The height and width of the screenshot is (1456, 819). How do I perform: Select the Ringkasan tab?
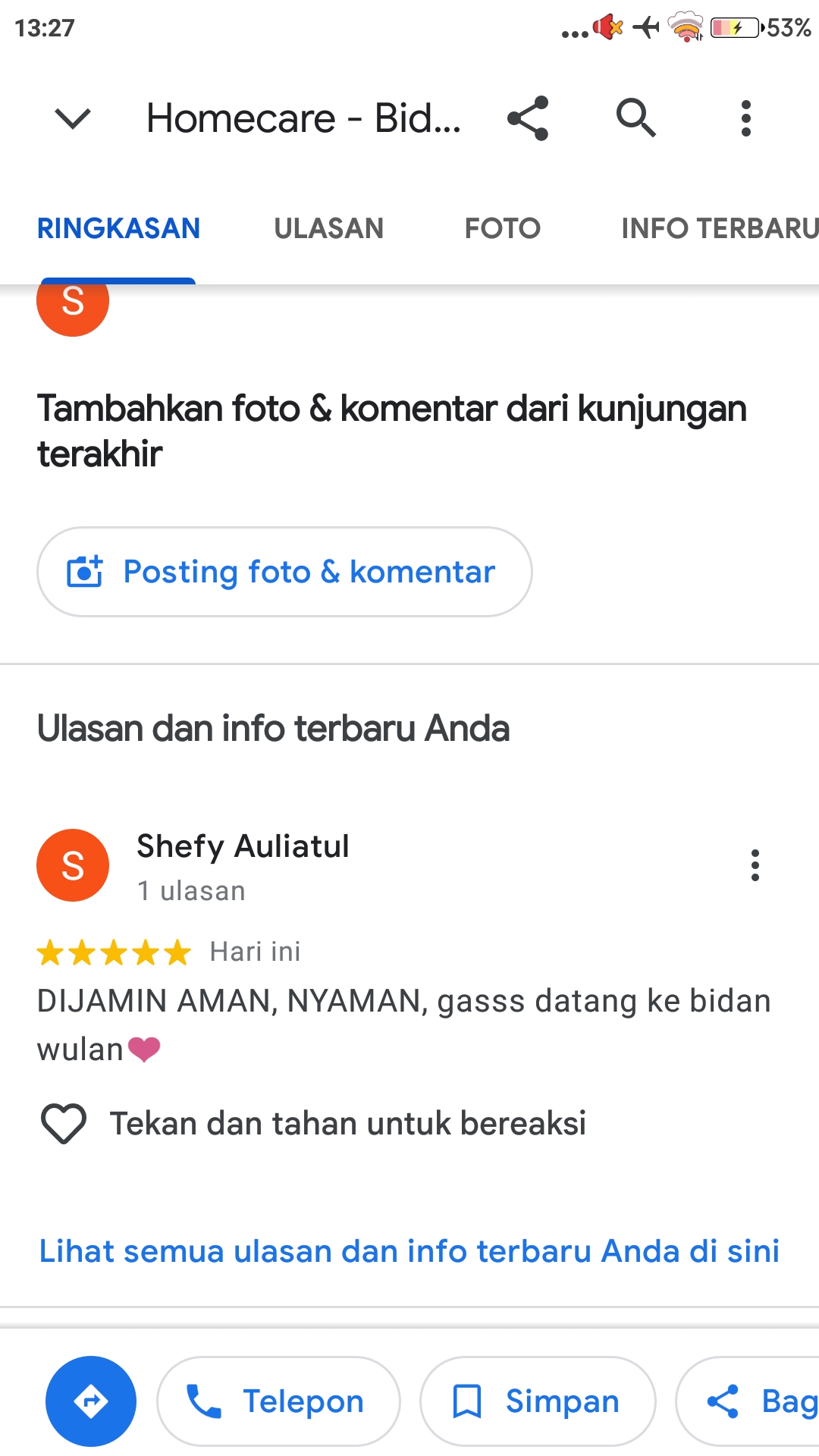[x=118, y=228]
